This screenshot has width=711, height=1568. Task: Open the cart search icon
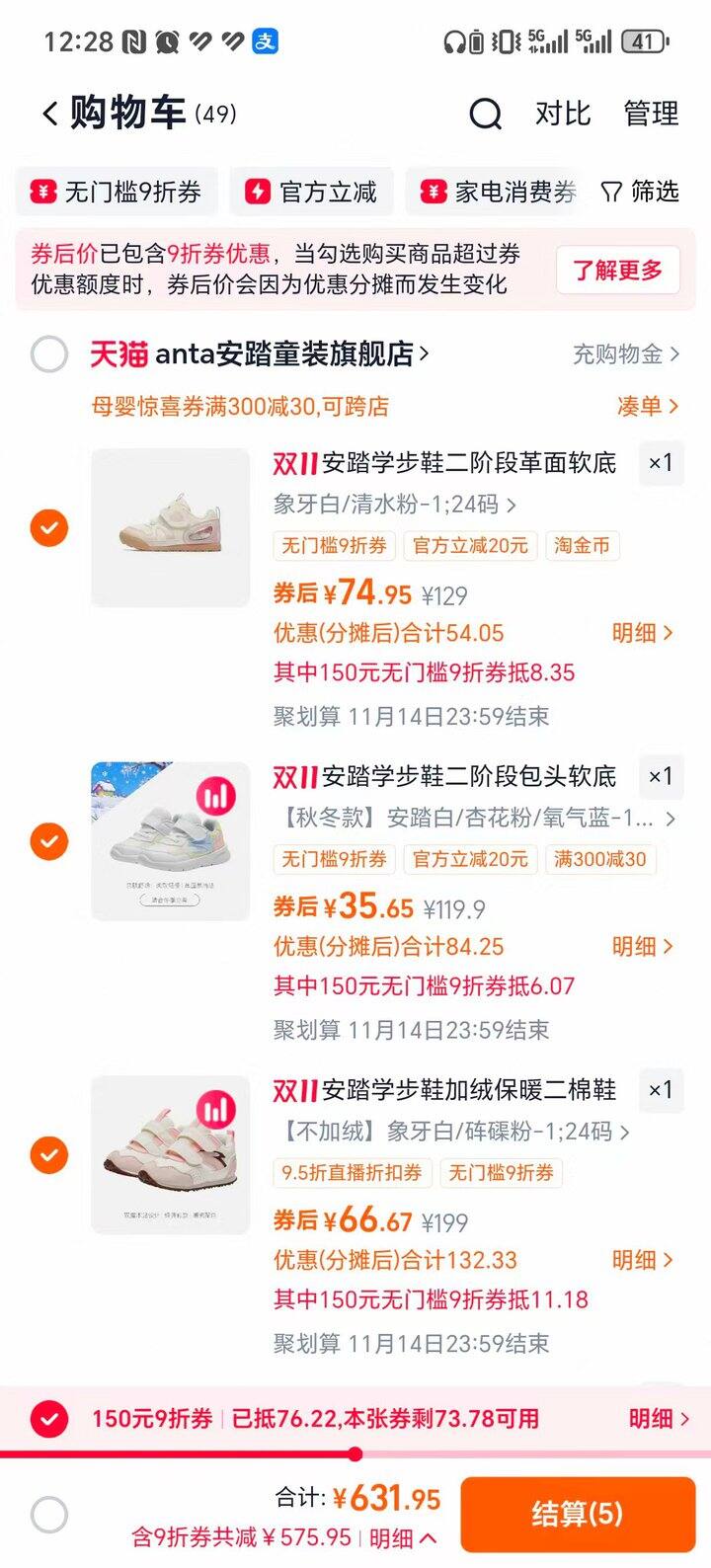[485, 114]
